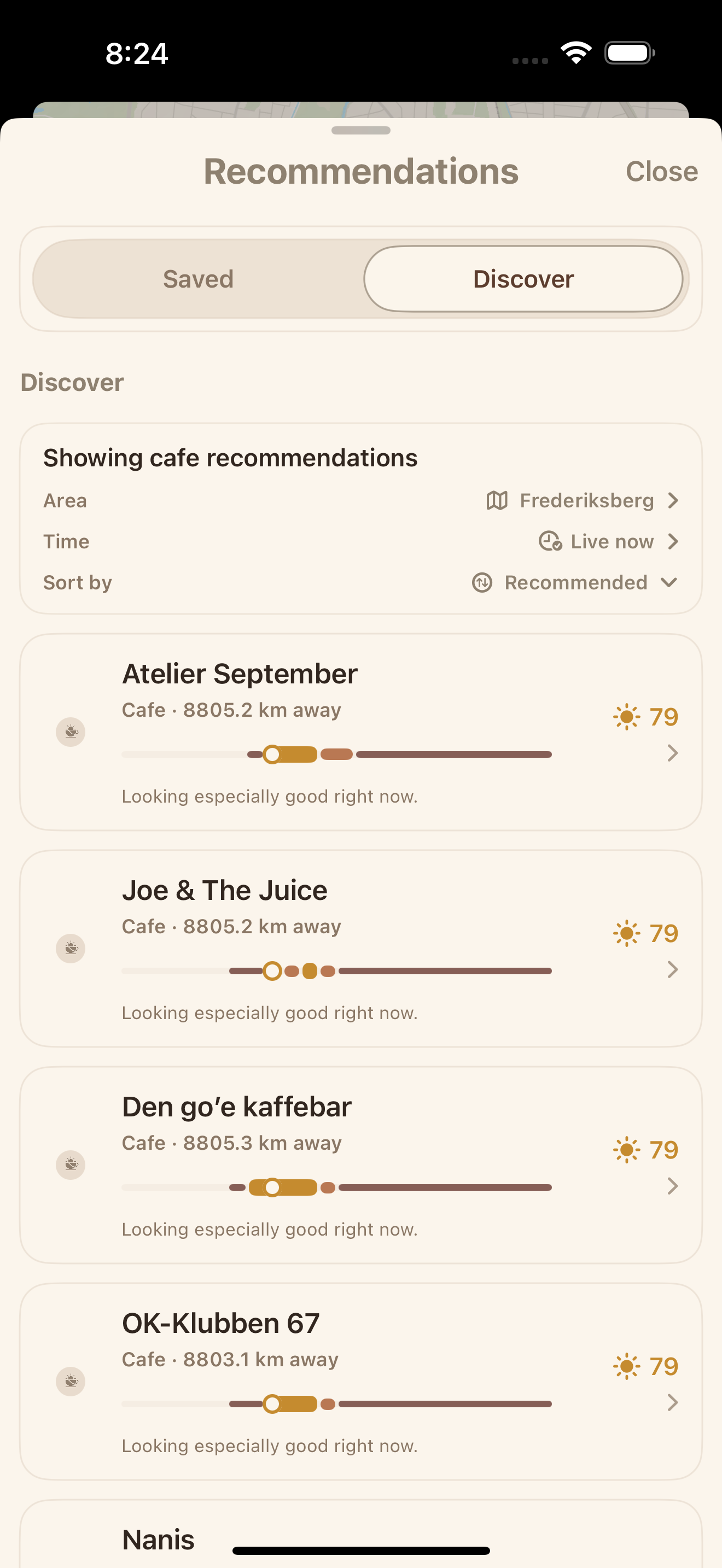The height and width of the screenshot is (1568, 722).
Task: Close the Recommendations sheet
Action: point(662,171)
